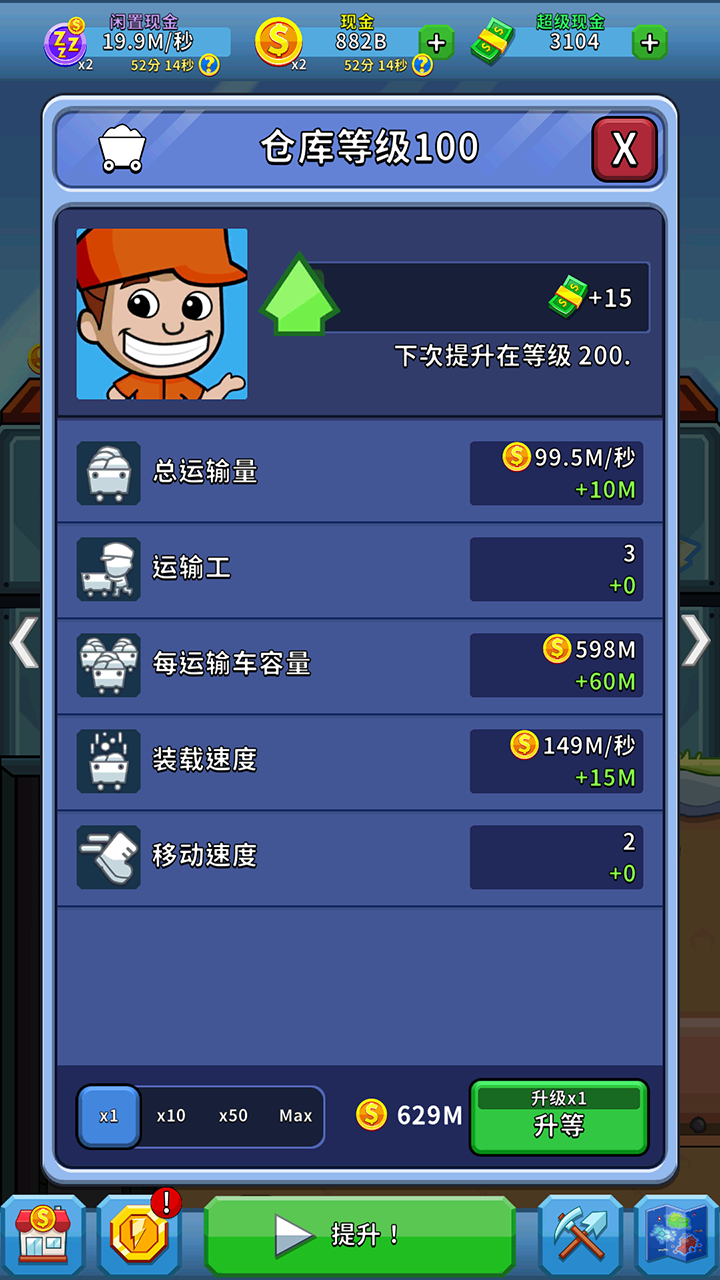The image size is (720, 1280).
Task: Add more 现金 with the plus button
Action: pyautogui.click(x=436, y=43)
